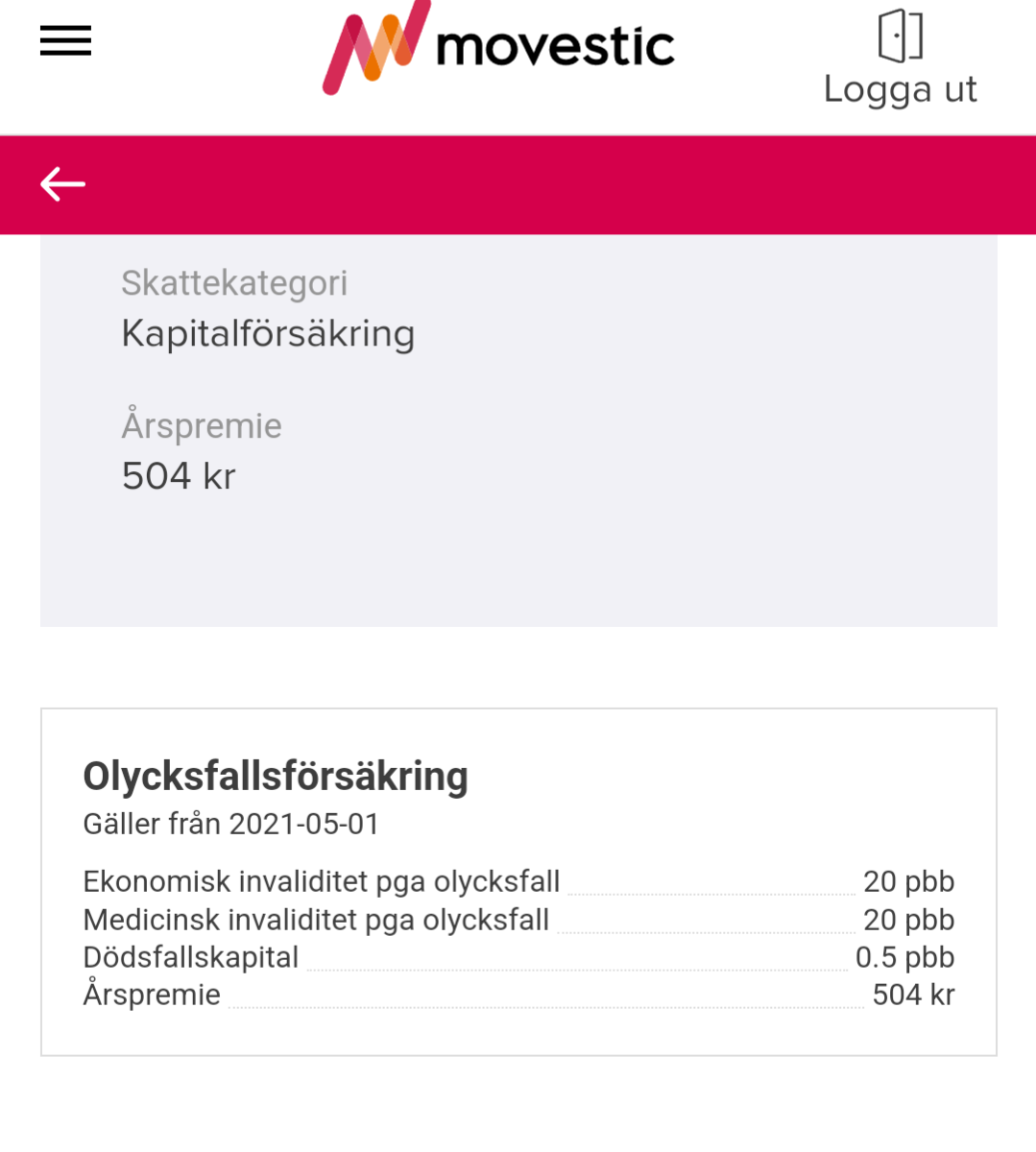Open the movestic logo home link
Image resolution: width=1036 pixels, height=1152 pixels.
click(x=499, y=48)
